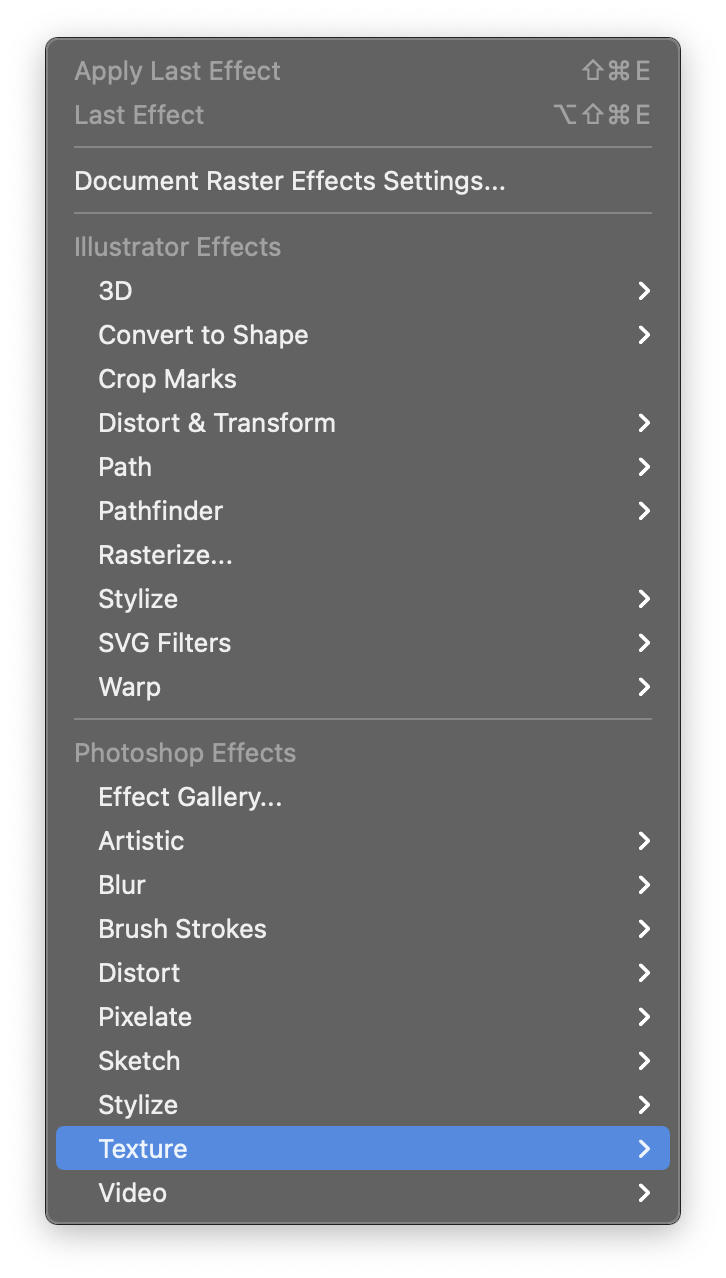This screenshot has width=726, height=1278.
Task: Open Document Raster Effects Settings
Action: click(289, 181)
